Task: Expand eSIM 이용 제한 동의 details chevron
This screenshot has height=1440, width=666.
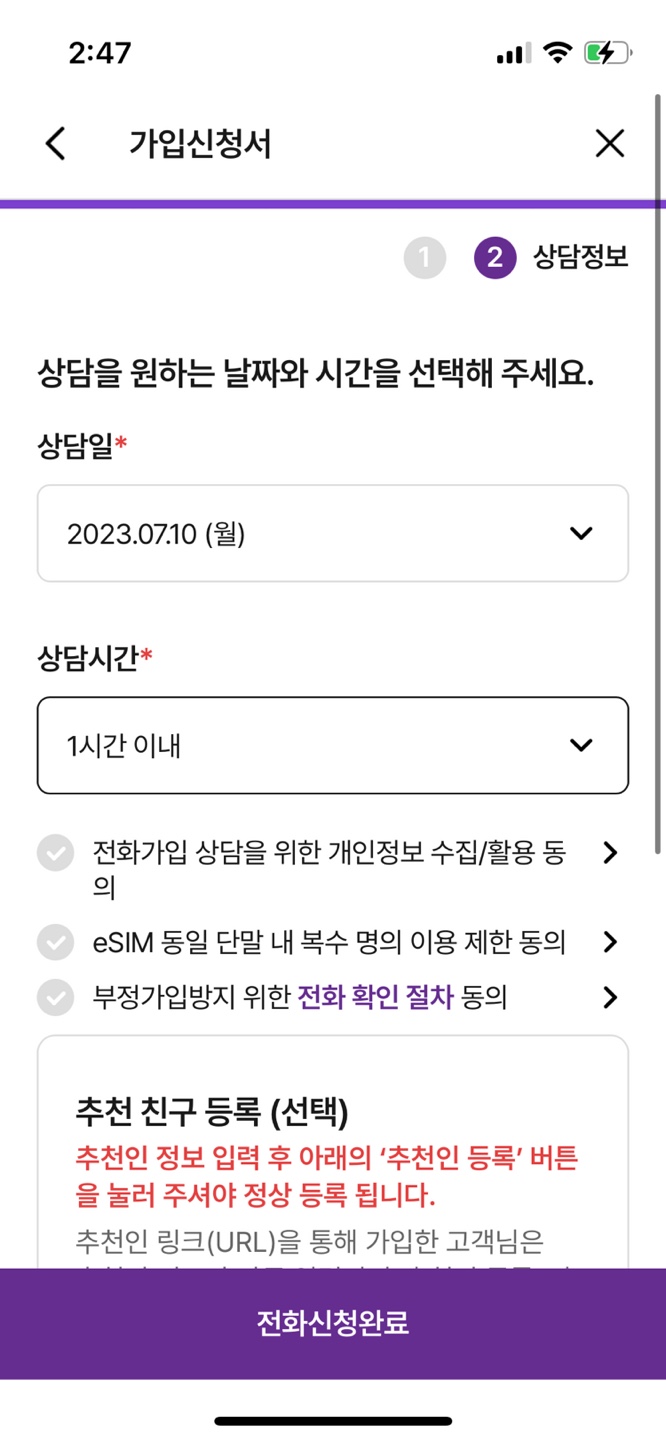Action: 610,942
